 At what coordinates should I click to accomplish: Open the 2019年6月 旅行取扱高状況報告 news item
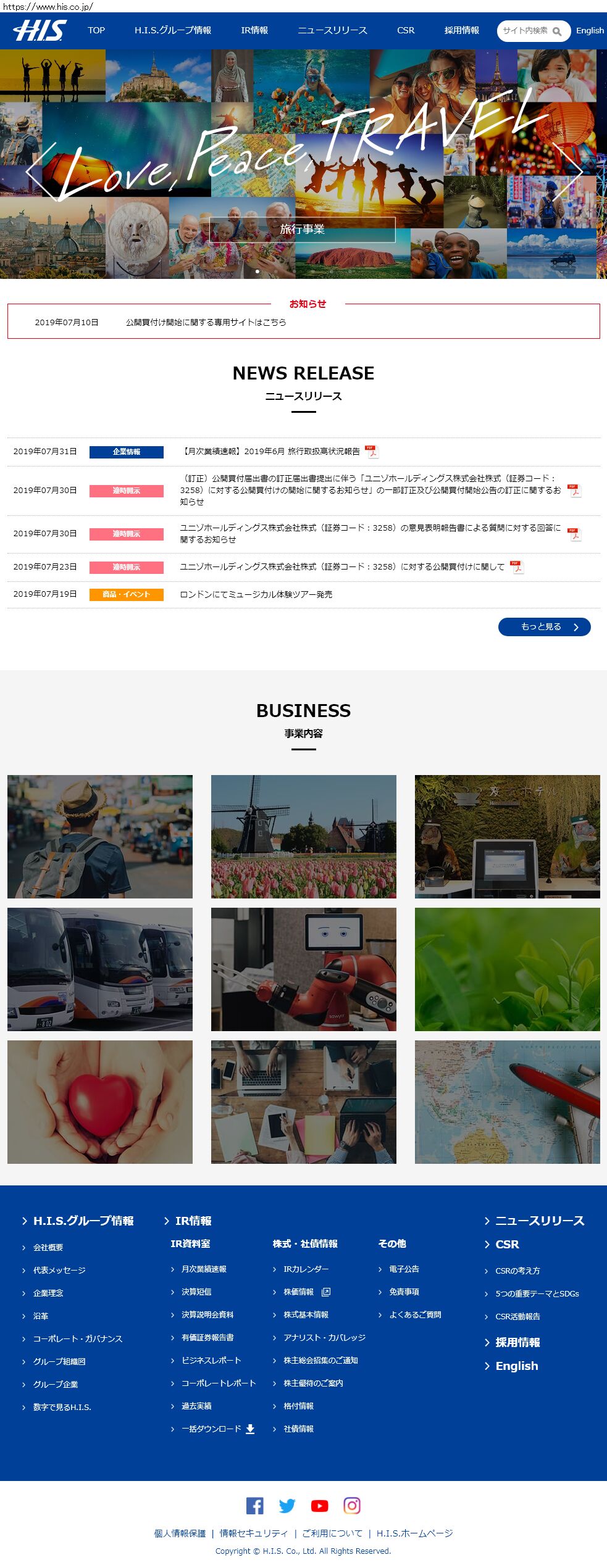coord(271,452)
